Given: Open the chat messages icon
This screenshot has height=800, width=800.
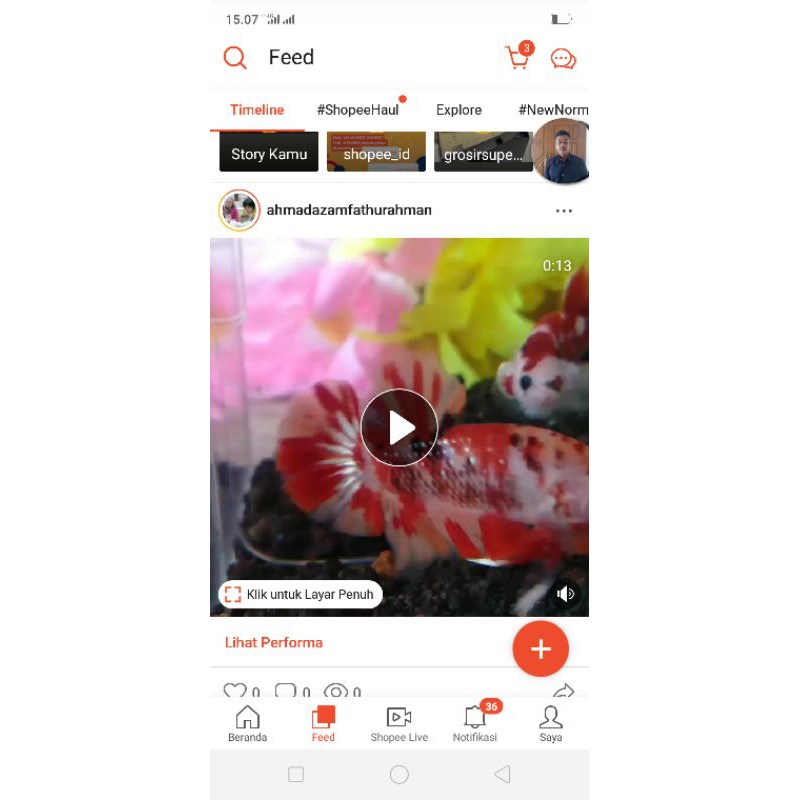Looking at the screenshot, I should 563,59.
